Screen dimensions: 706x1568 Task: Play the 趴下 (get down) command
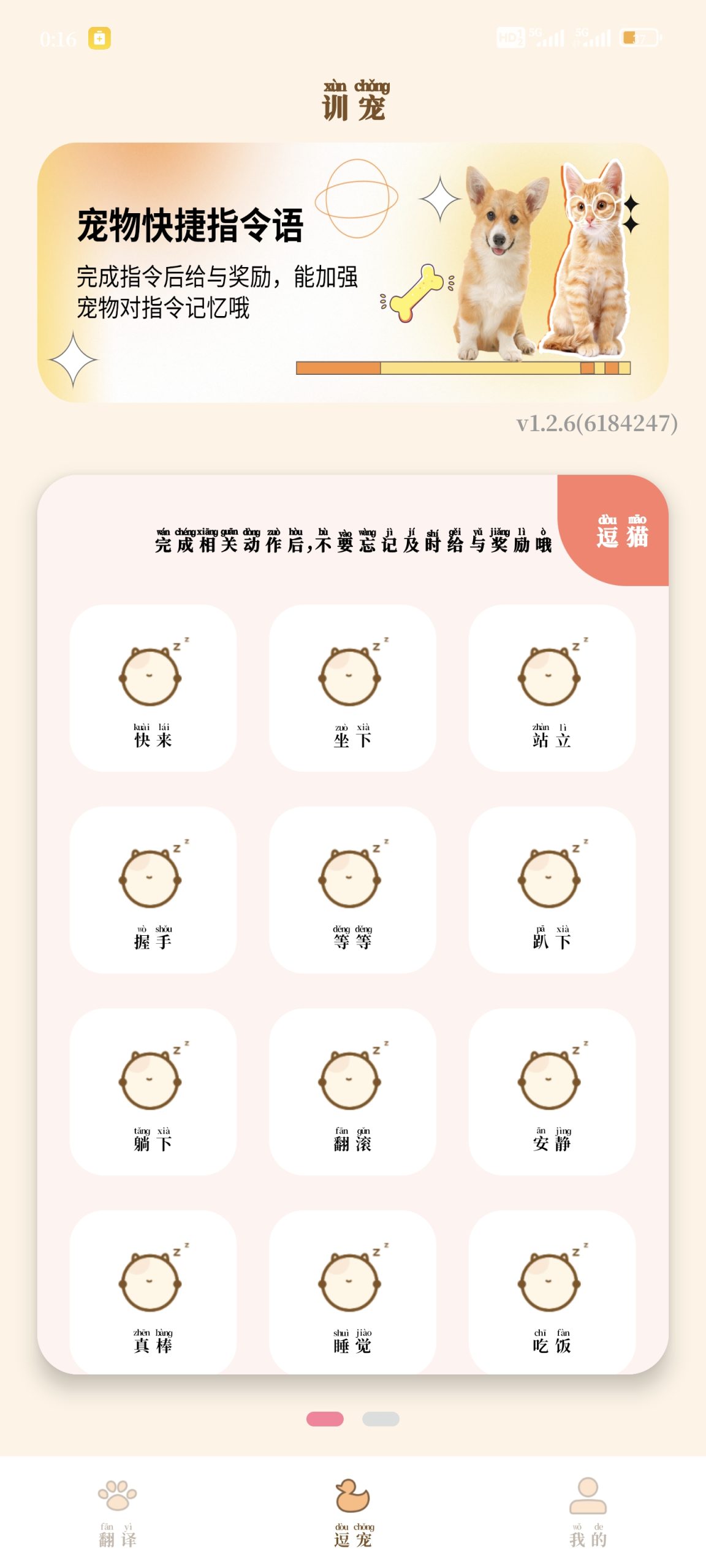[x=552, y=889]
